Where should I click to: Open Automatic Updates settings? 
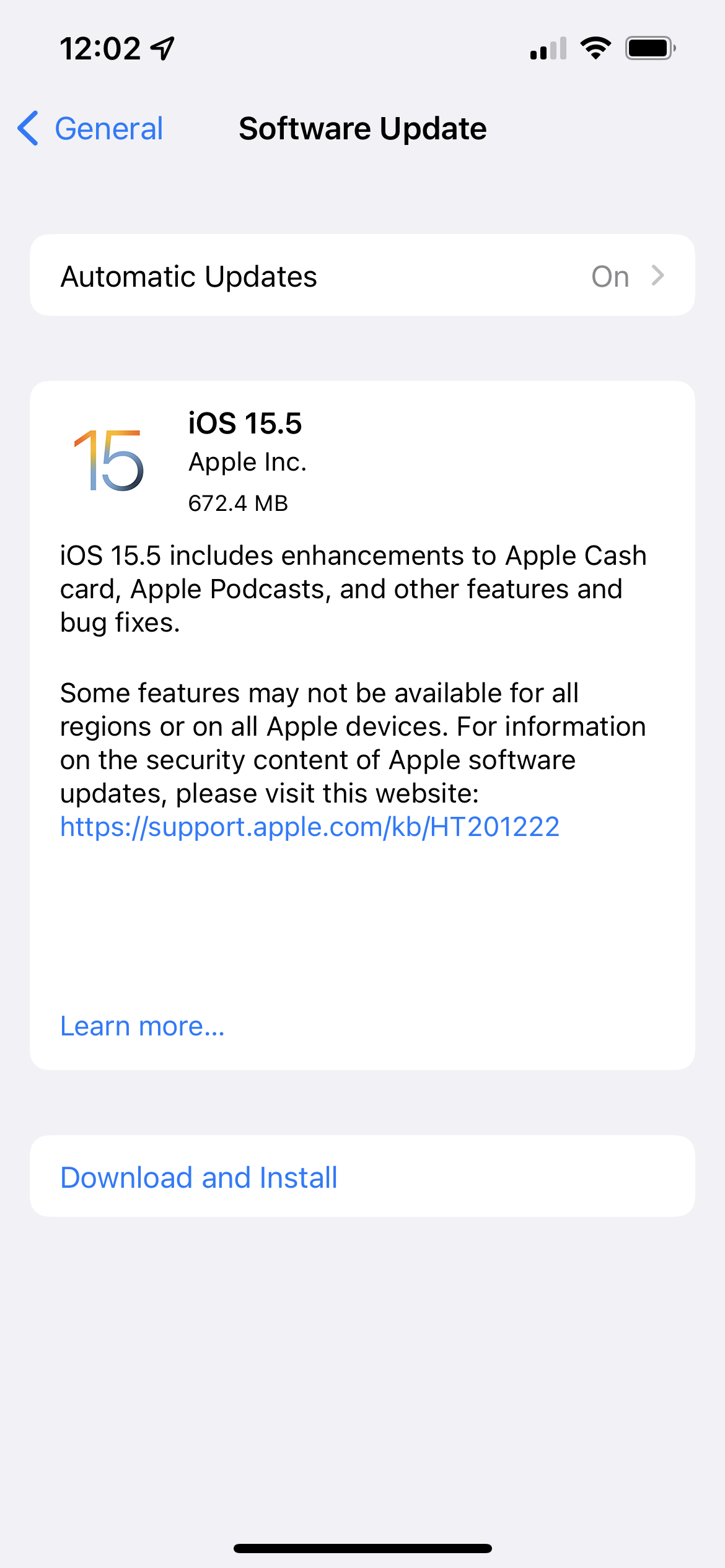362,276
